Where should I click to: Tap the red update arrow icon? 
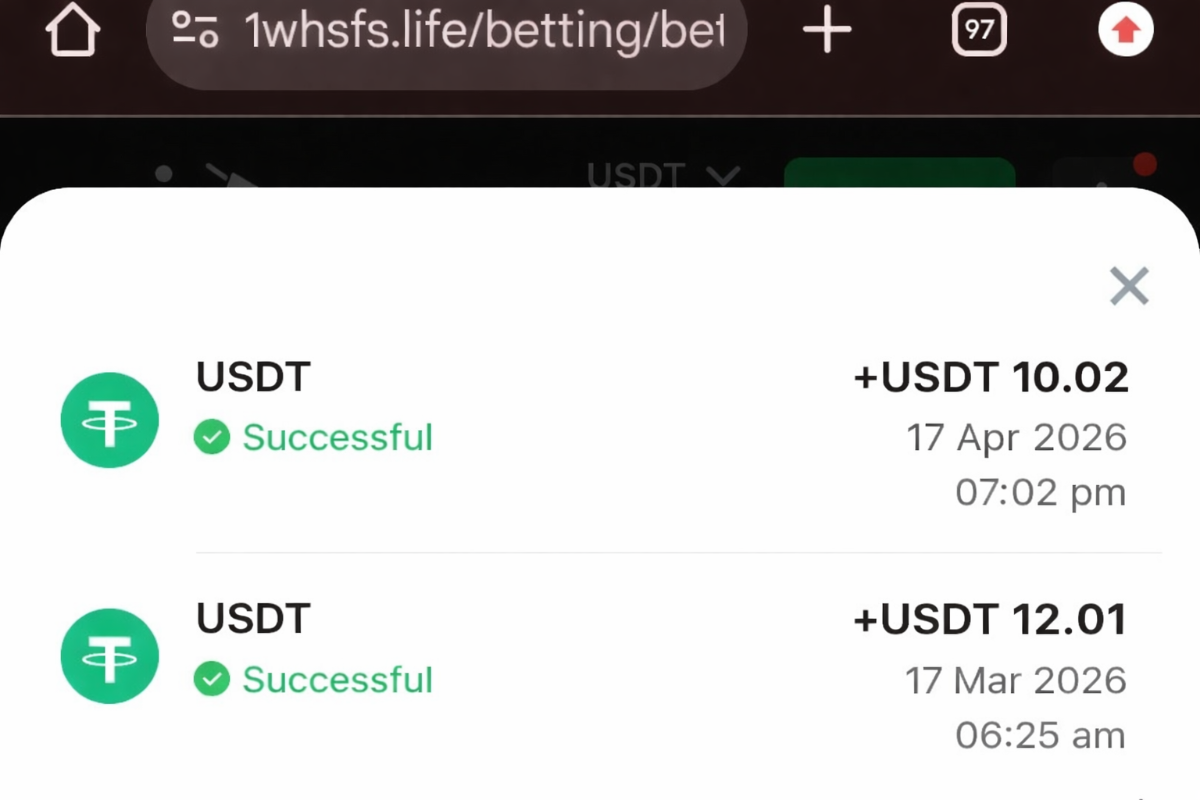point(1126,32)
